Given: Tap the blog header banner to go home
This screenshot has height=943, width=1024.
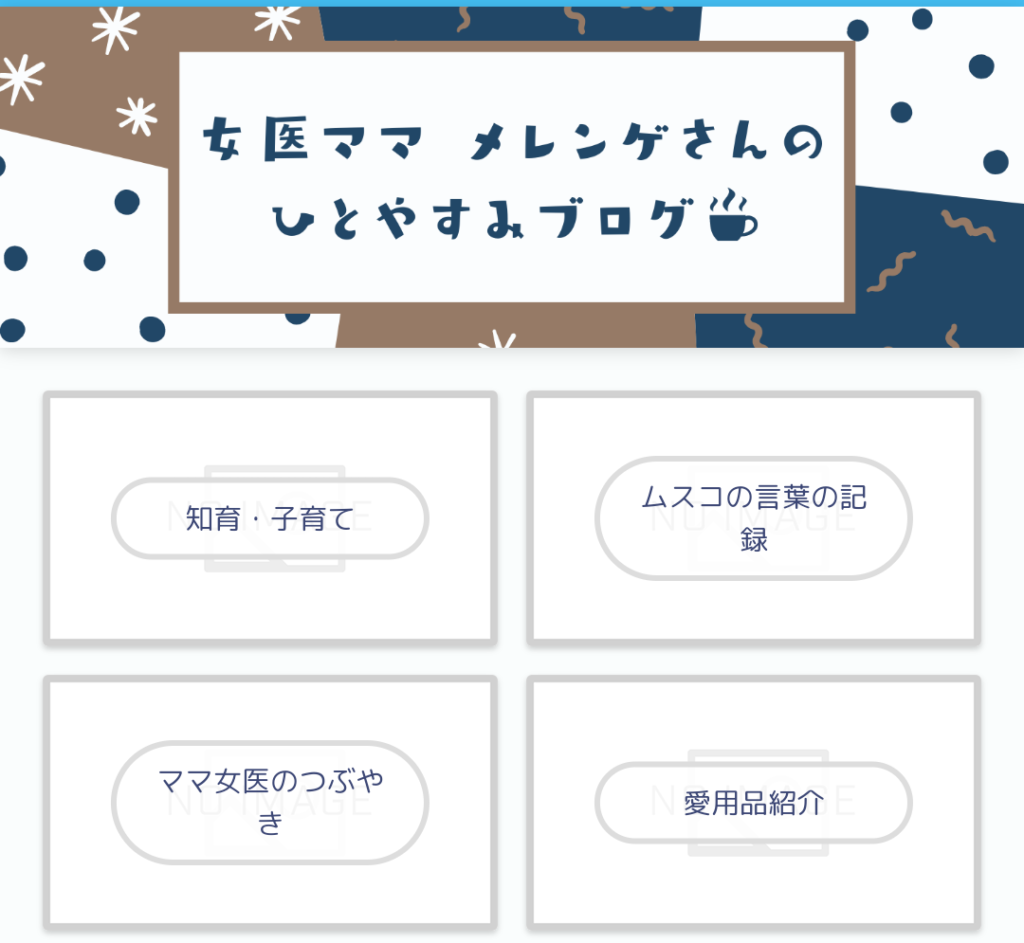Looking at the screenshot, I should click(x=512, y=177).
